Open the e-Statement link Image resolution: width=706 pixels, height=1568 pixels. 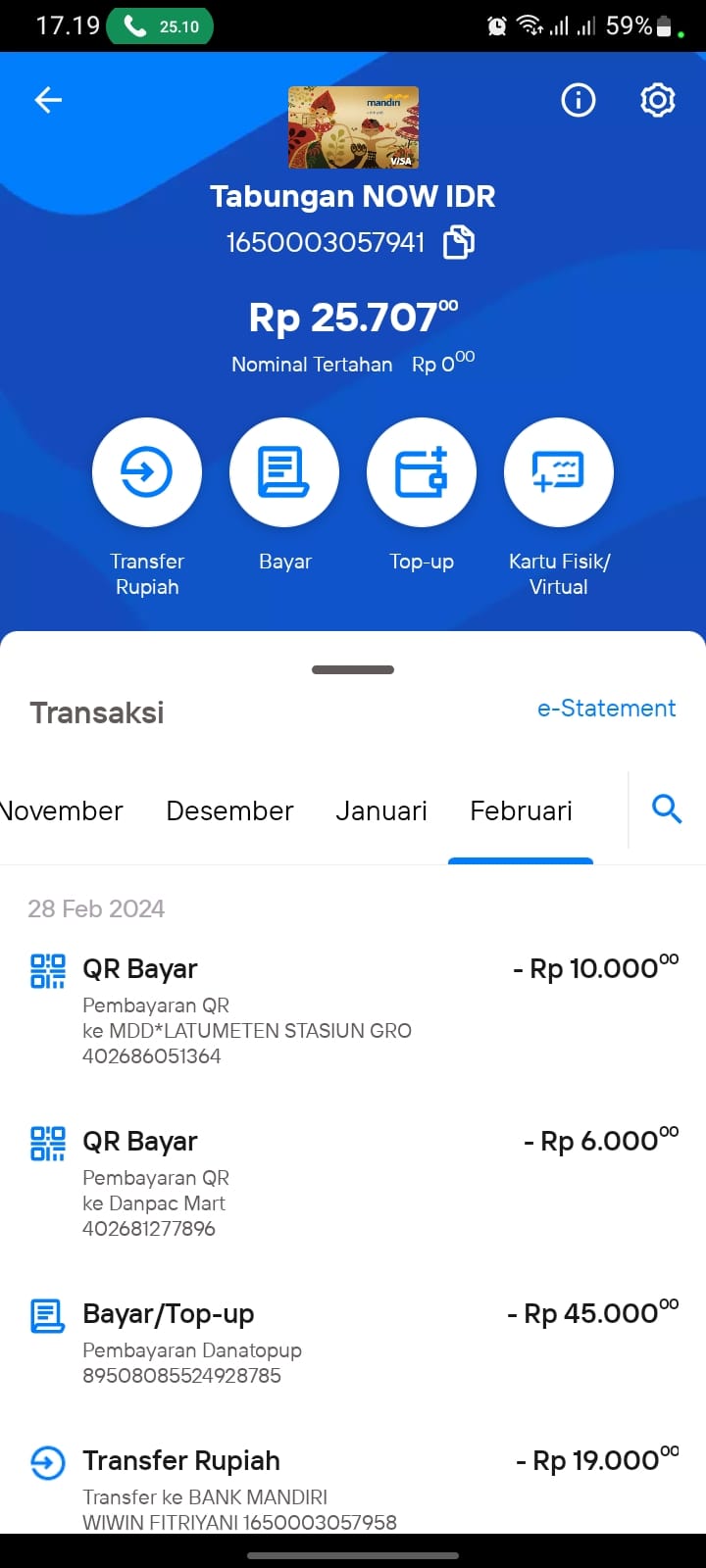[606, 709]
